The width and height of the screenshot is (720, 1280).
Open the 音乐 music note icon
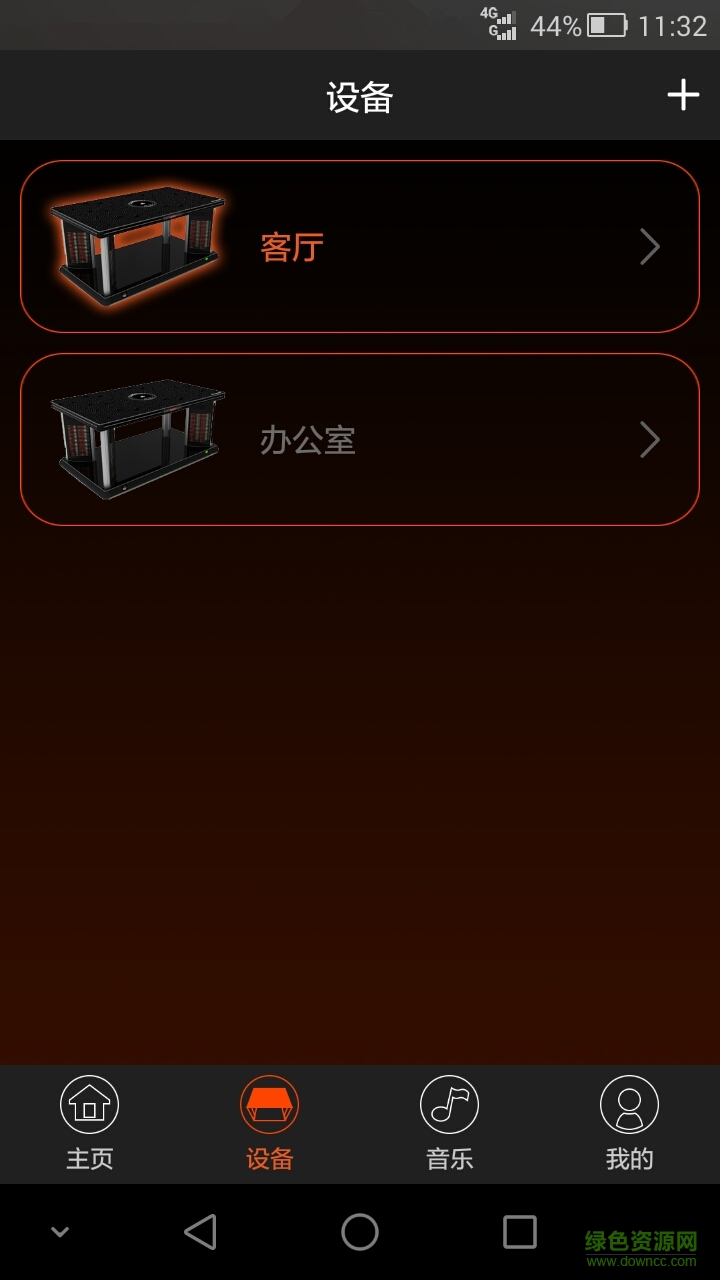449,1105
